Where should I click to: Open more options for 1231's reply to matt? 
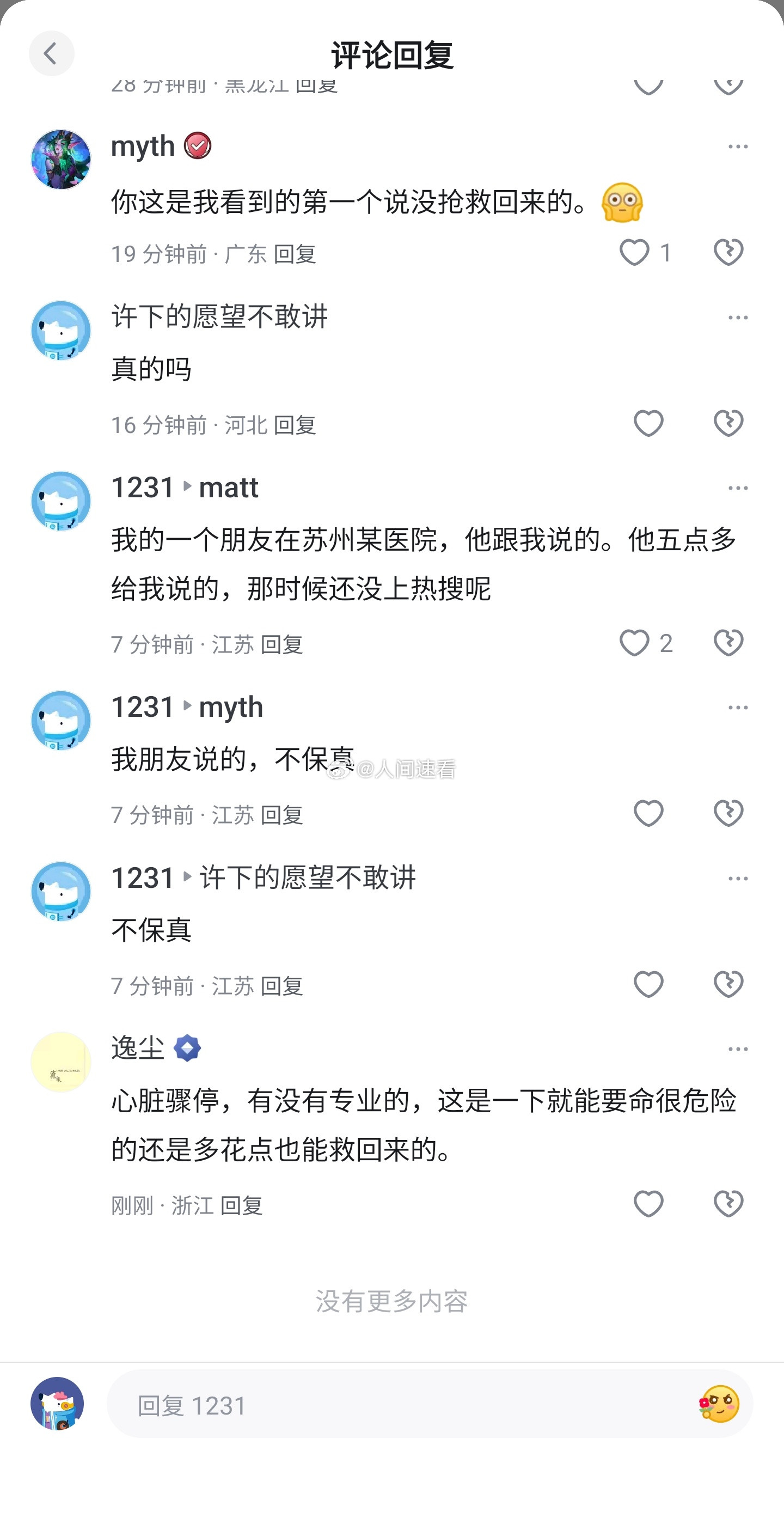pos(738,487)
